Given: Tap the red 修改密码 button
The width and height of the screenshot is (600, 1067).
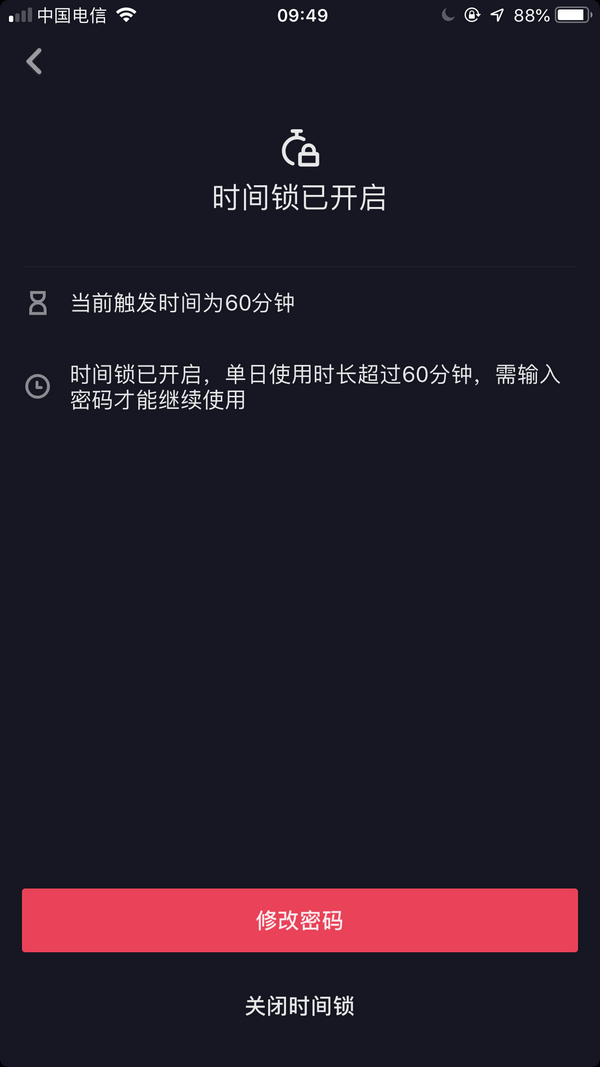Looking at the screenshot, I should click(300, 920).
